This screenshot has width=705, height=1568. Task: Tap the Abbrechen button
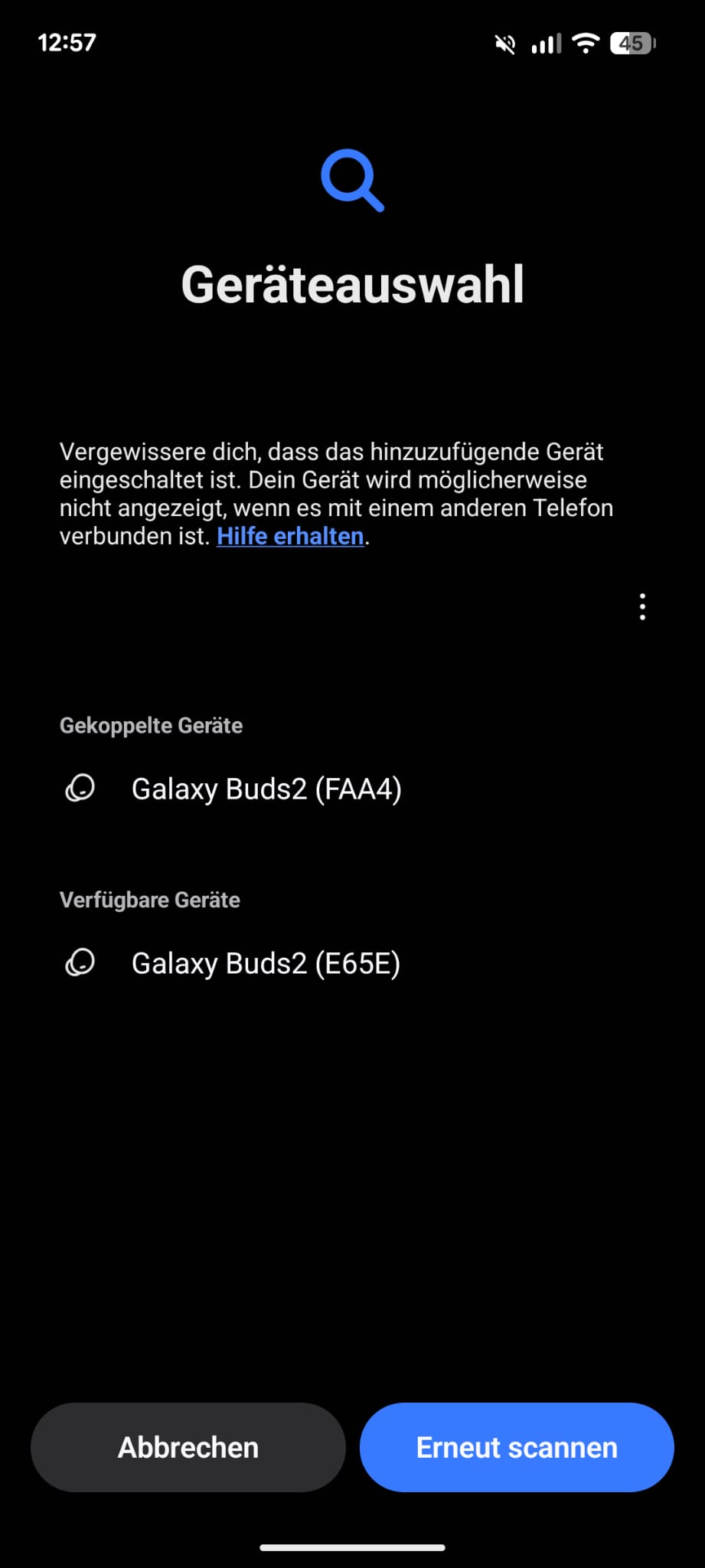tap(188, 1447)
